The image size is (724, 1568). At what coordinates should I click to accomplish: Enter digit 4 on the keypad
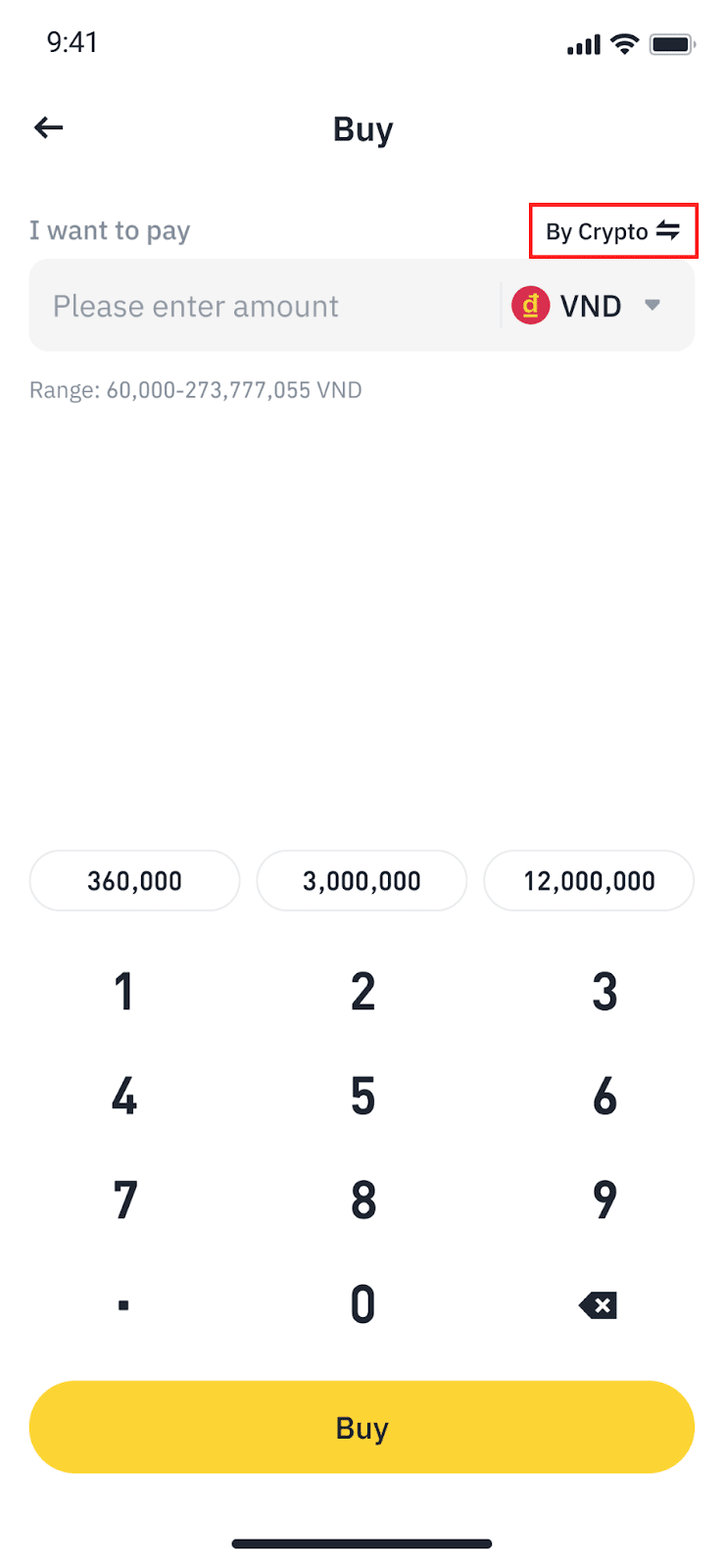123,1096
